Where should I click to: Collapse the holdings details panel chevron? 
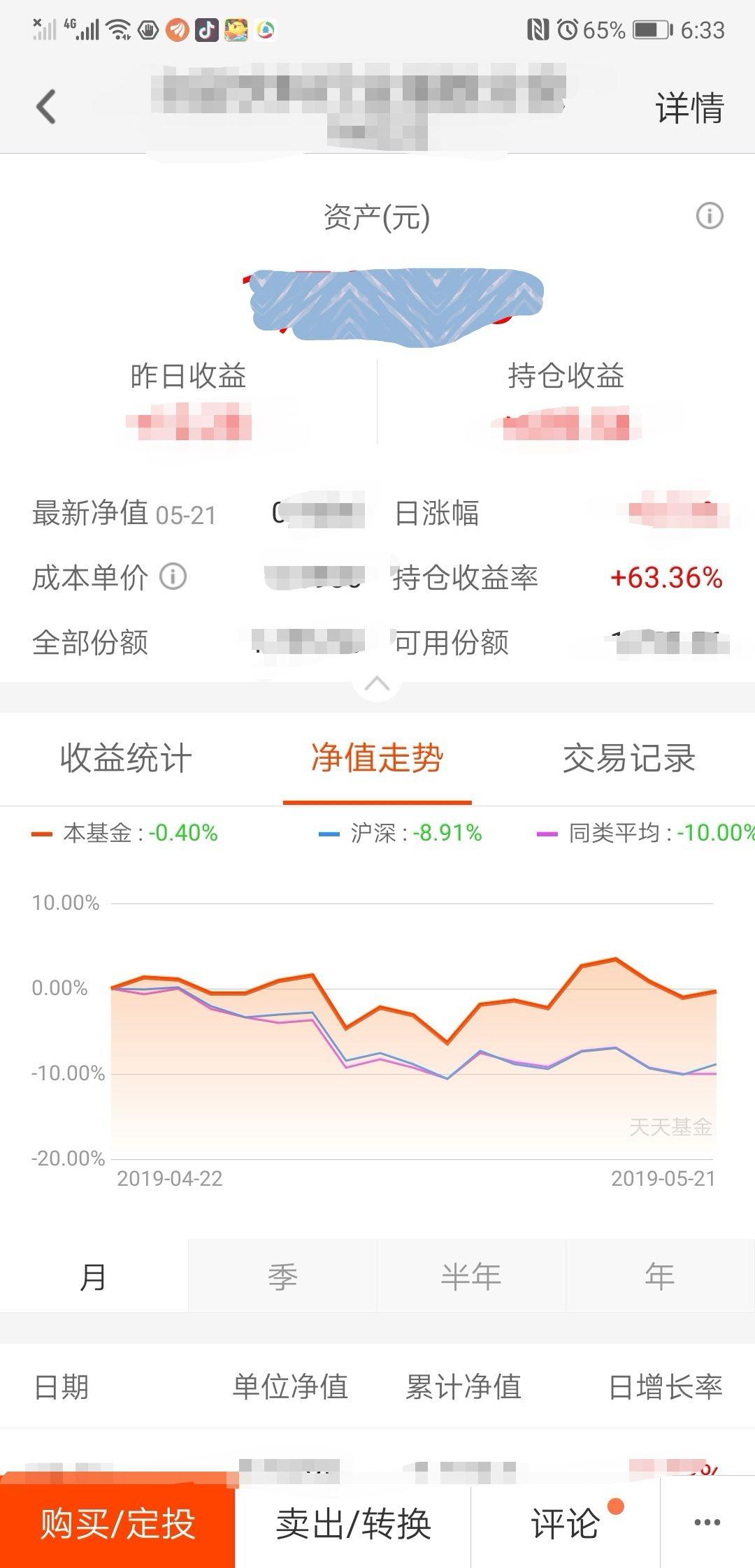tap(377, 683)
